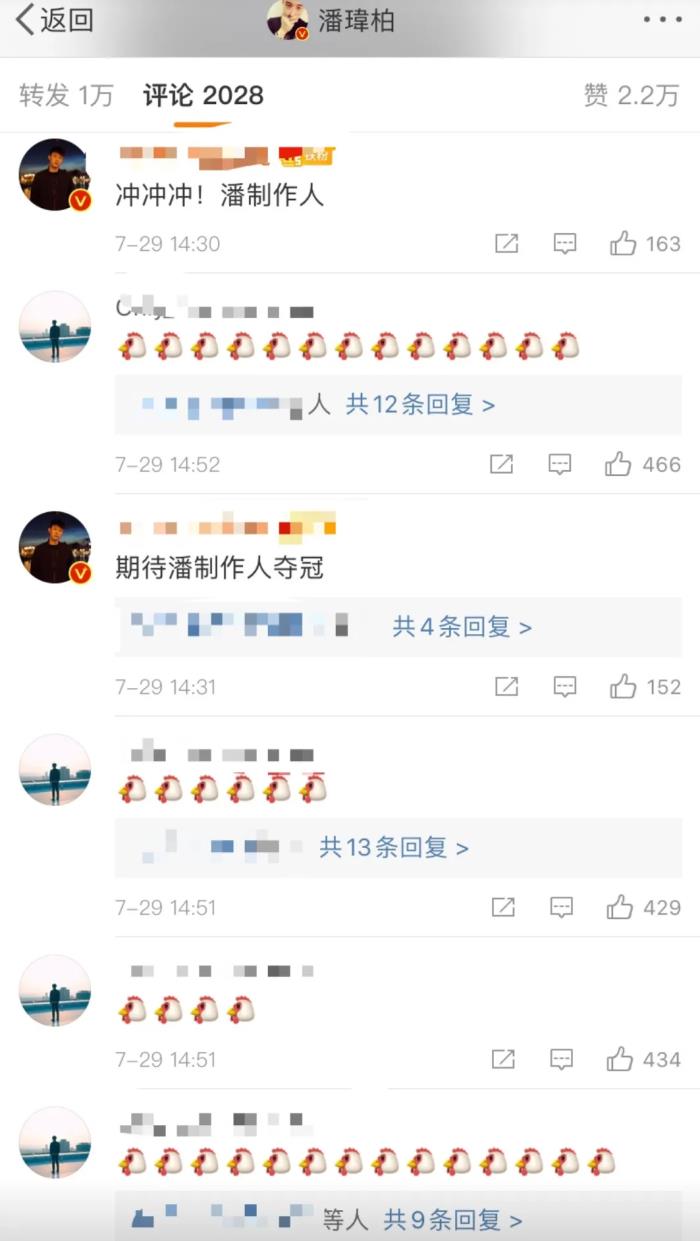Viewport: 700px width, 1241px height.
Task: View the 共13条回复 replies
Action: pyautogui.click(x=394, y=848)
